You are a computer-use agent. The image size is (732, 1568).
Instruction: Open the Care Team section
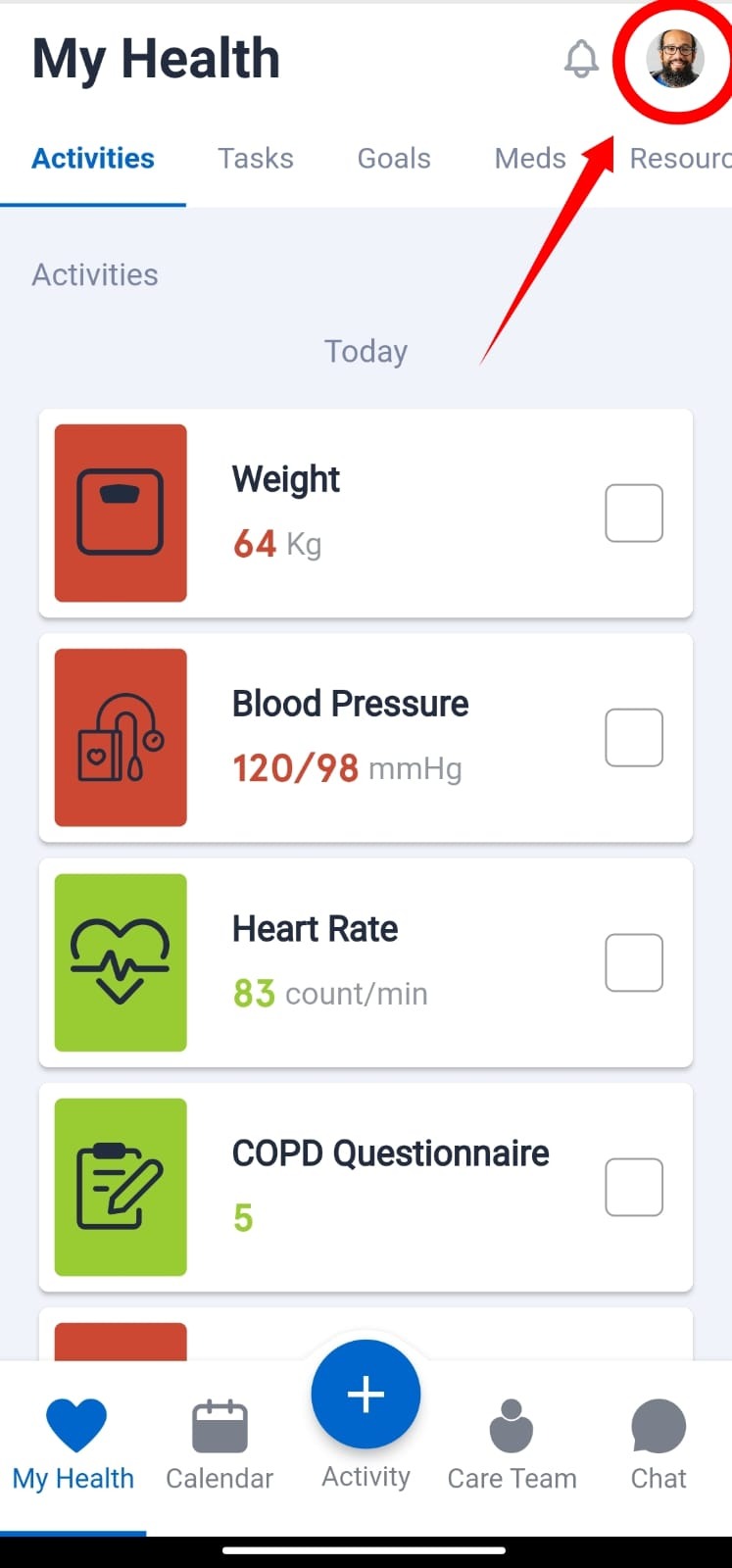pos(512,1445)
